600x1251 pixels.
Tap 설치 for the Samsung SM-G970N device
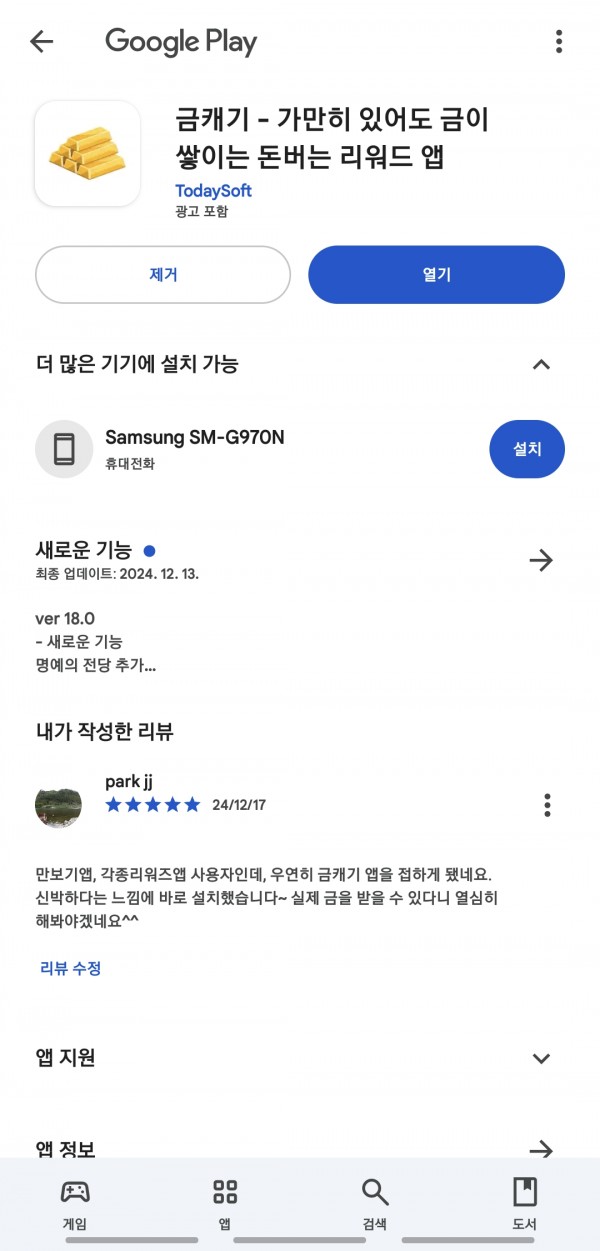click(527, 449)
